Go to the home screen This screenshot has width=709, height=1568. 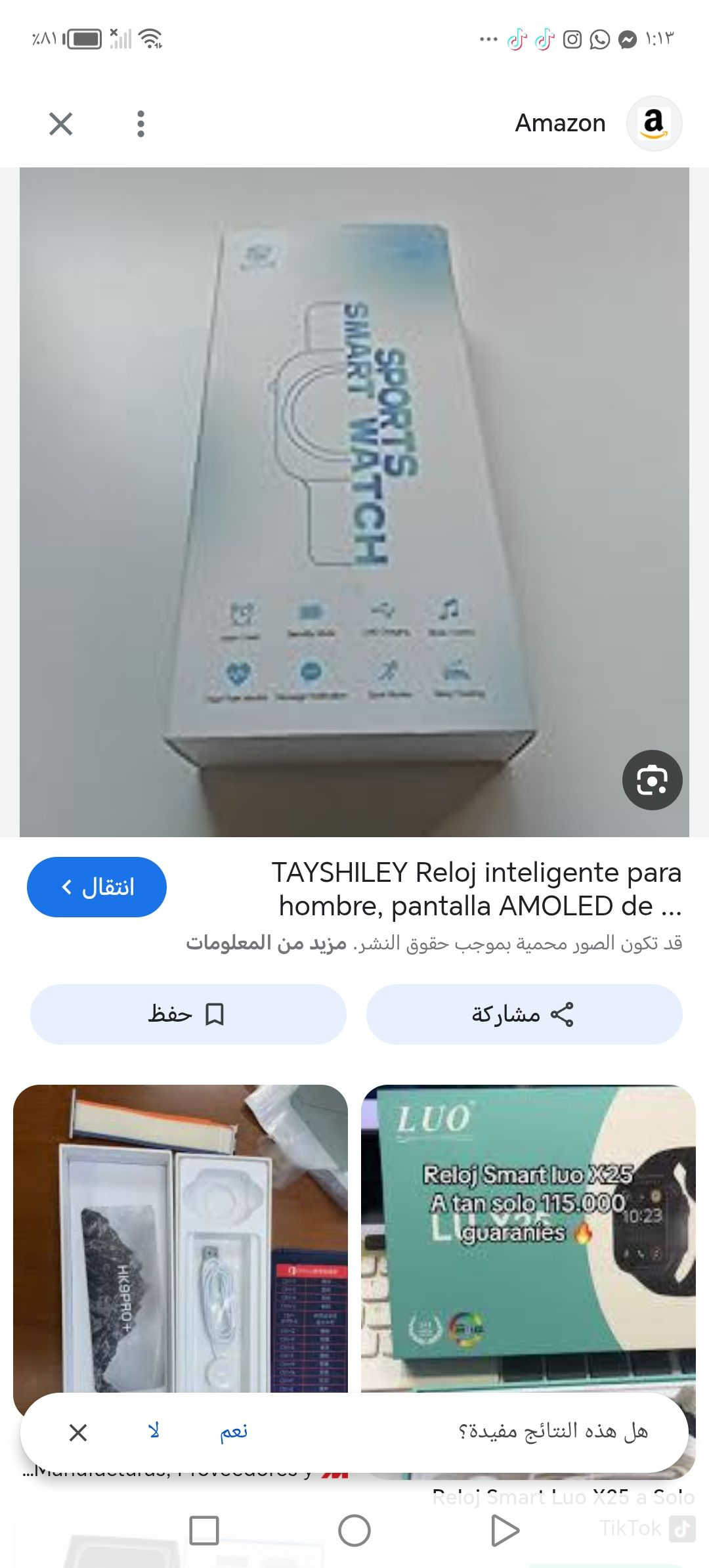coord(354,1531)
